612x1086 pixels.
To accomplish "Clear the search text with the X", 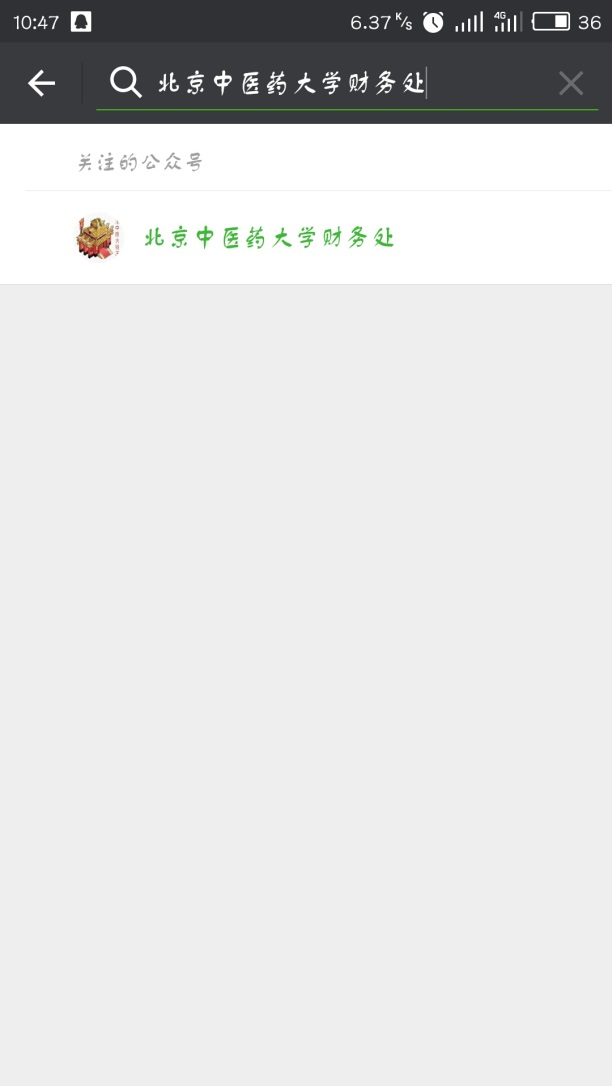I will pos(571,84).
